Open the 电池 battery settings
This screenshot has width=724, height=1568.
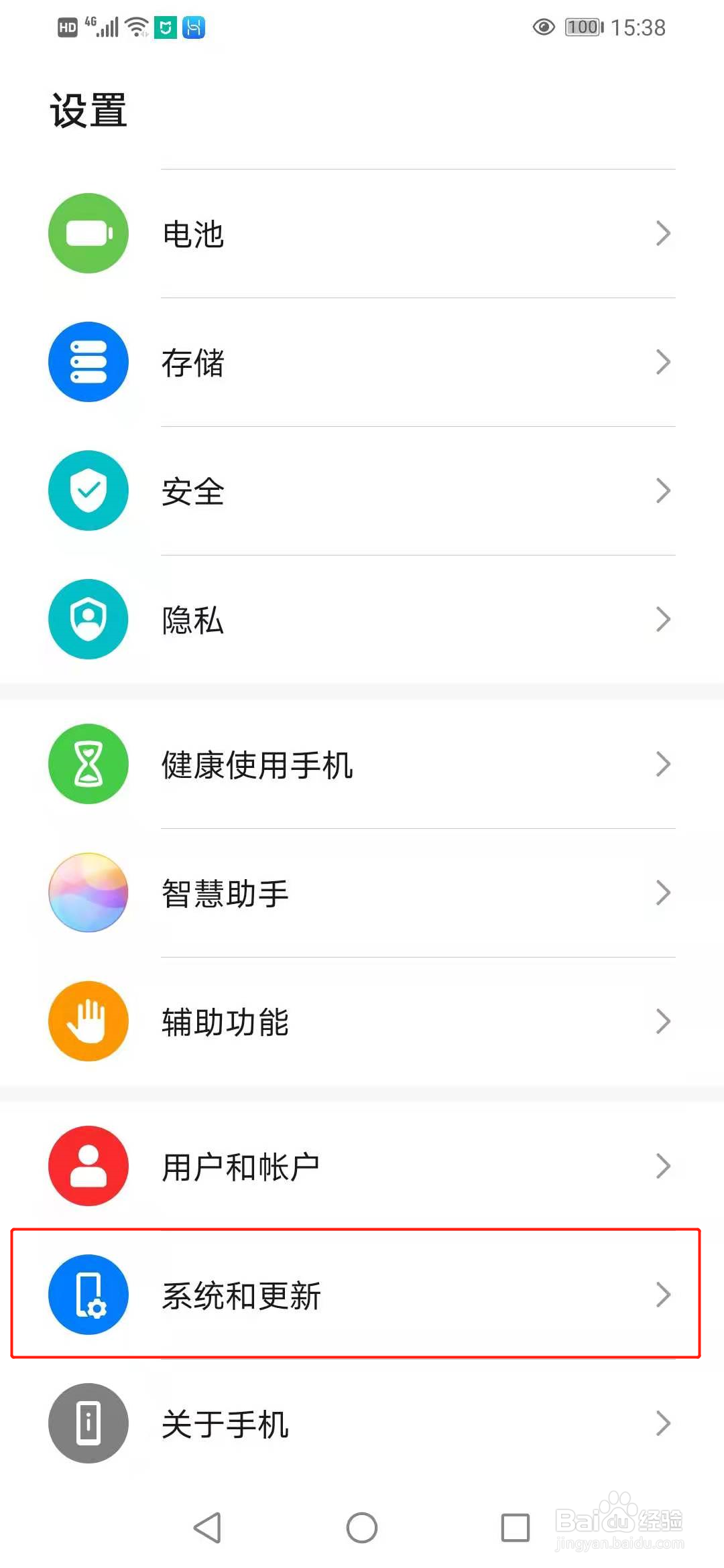tap(362, 233)
